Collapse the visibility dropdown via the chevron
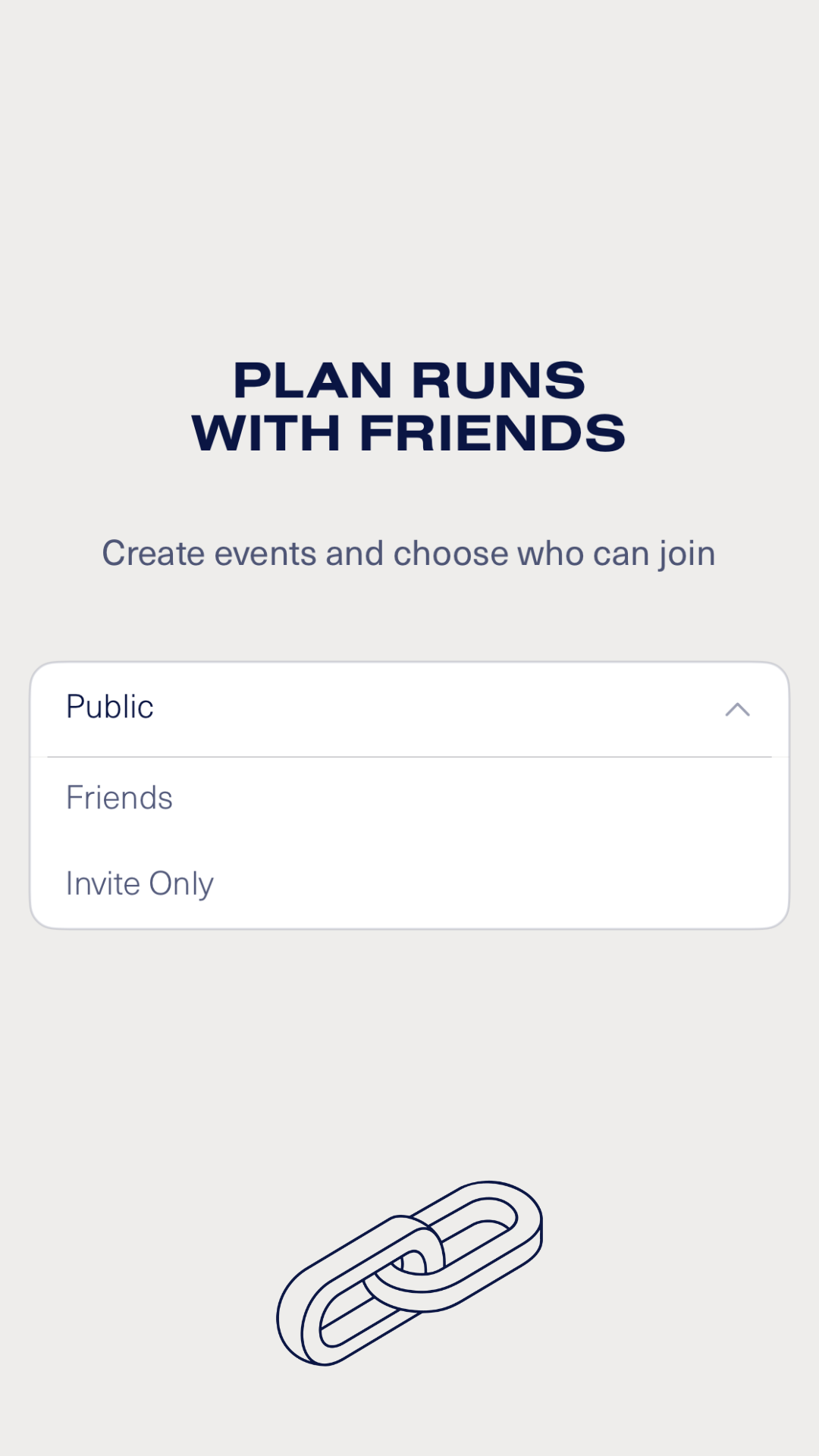The height and width of the screenshot is (1456, 819). pyautogui.click(x=737, y=710)
